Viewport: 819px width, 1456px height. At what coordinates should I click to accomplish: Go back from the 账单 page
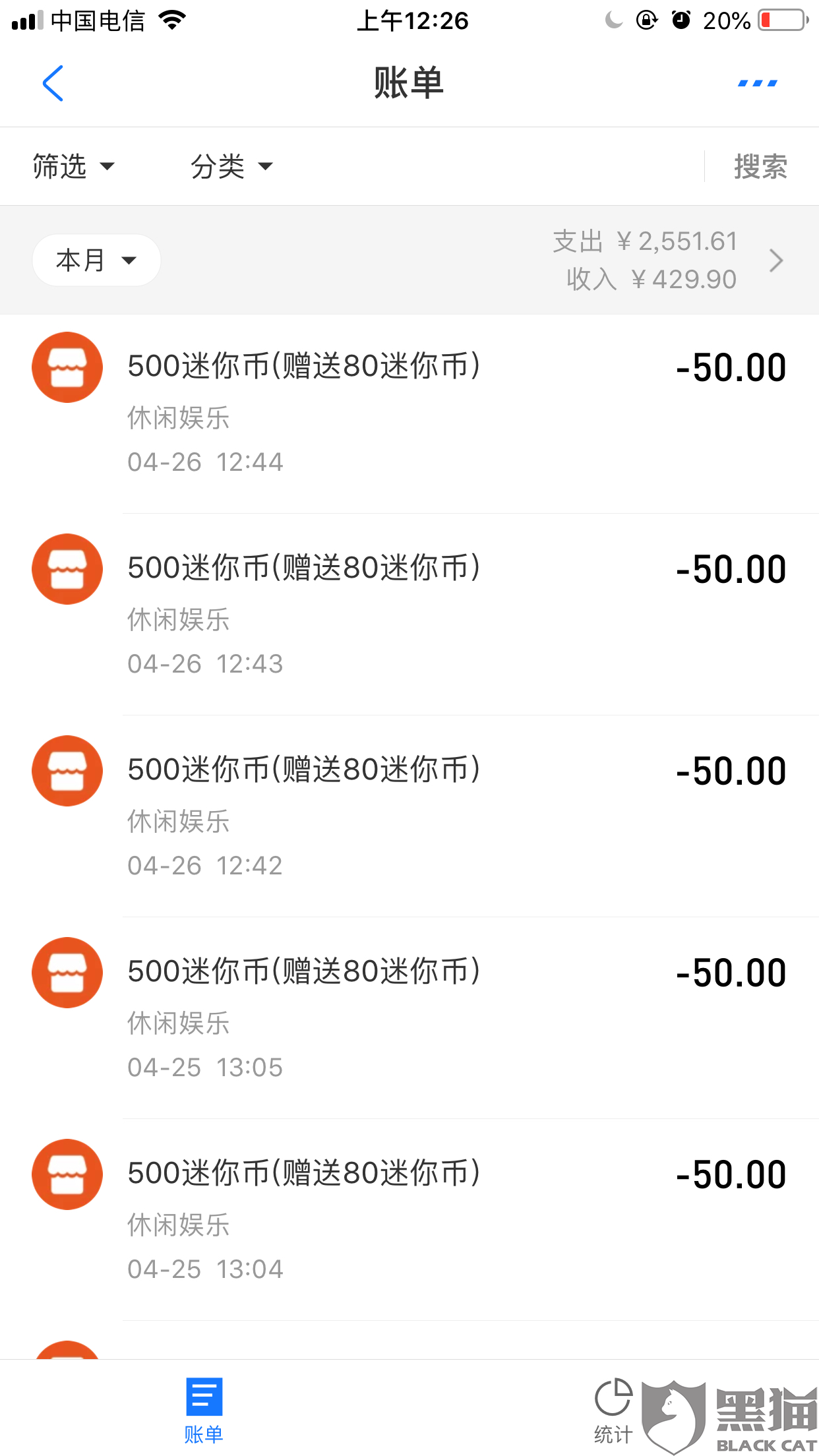point(53,83)
